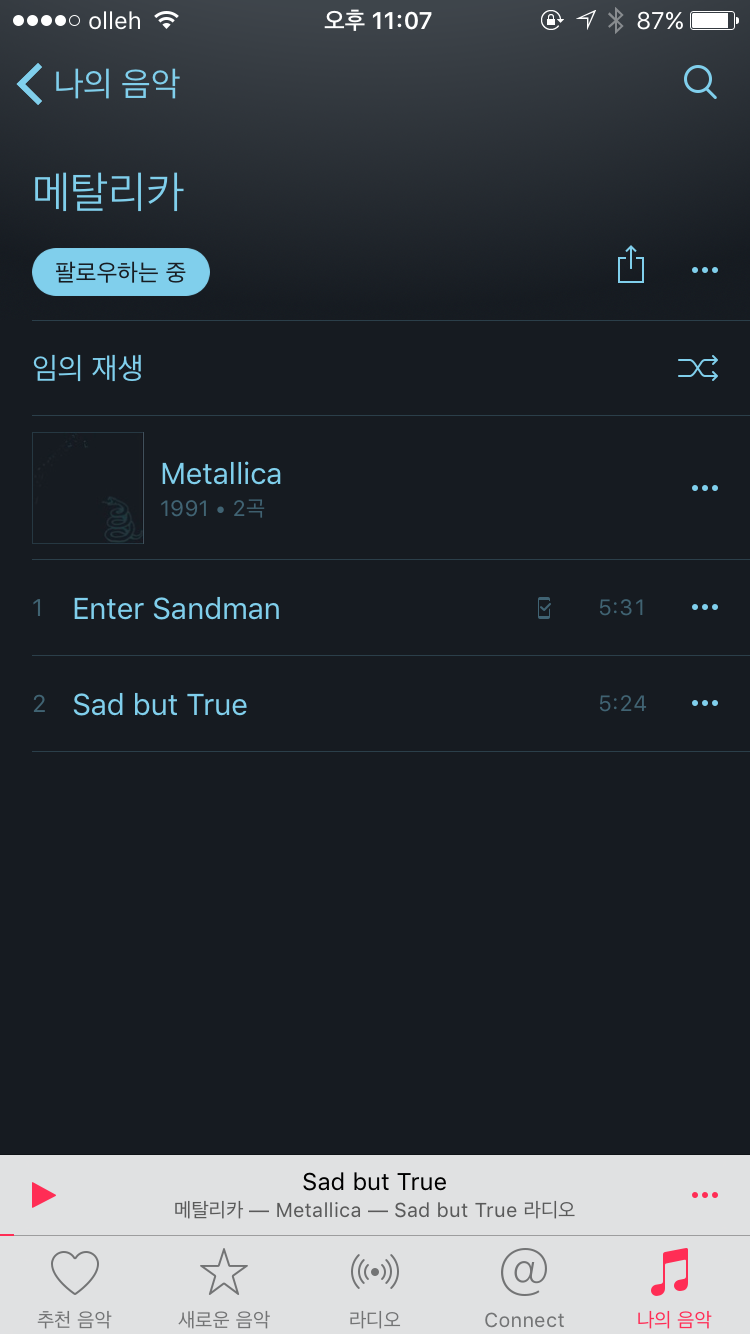Screen dimensions: 750x1334
Task: Open more options for Enter Sandman
Action: click(705, 608)
